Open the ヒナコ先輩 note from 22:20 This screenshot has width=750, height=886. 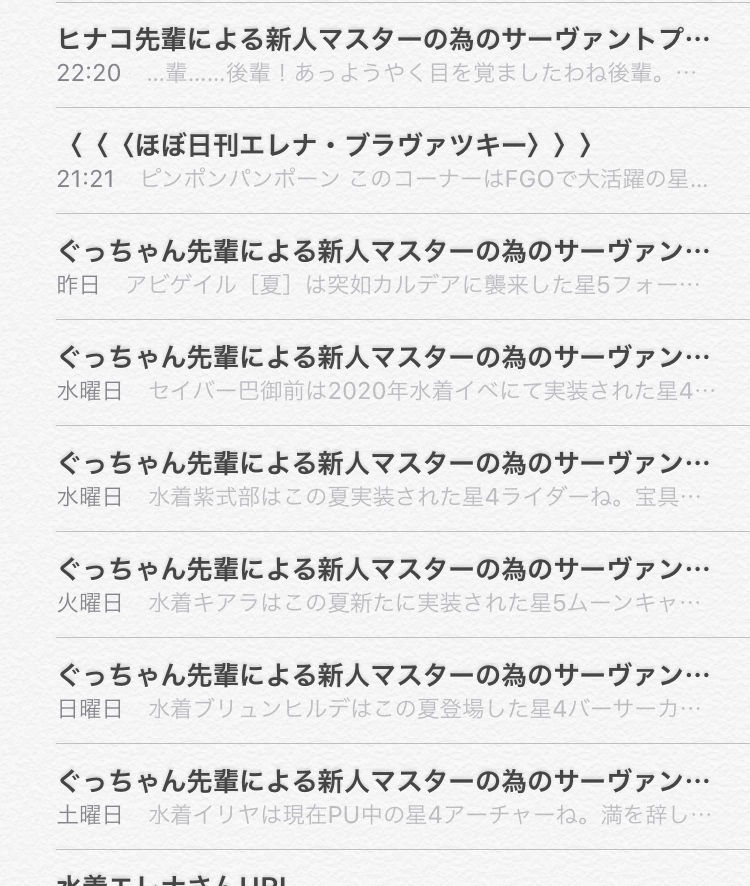tap(384, 55)
